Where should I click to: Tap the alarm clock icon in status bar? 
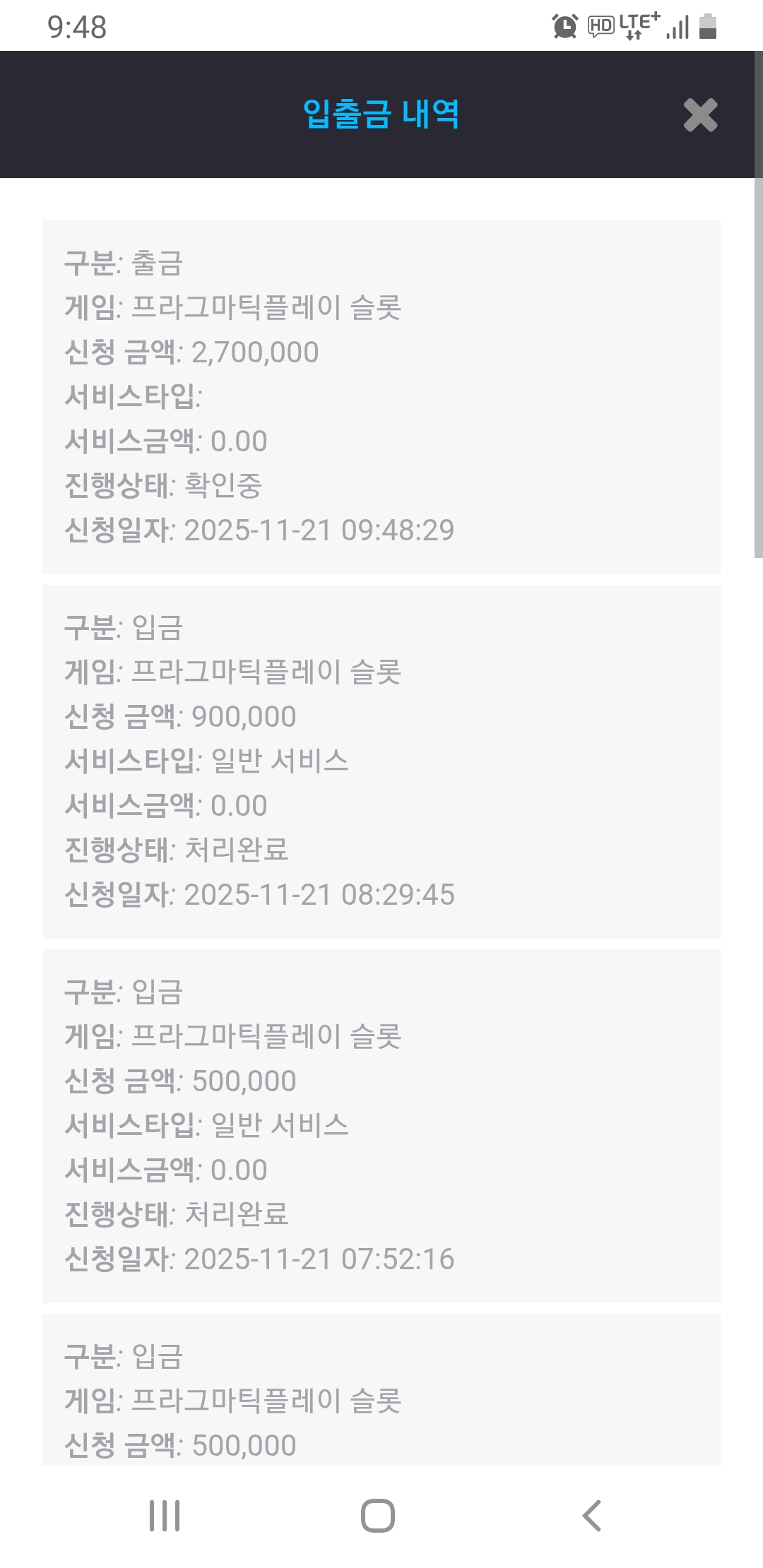564,26
